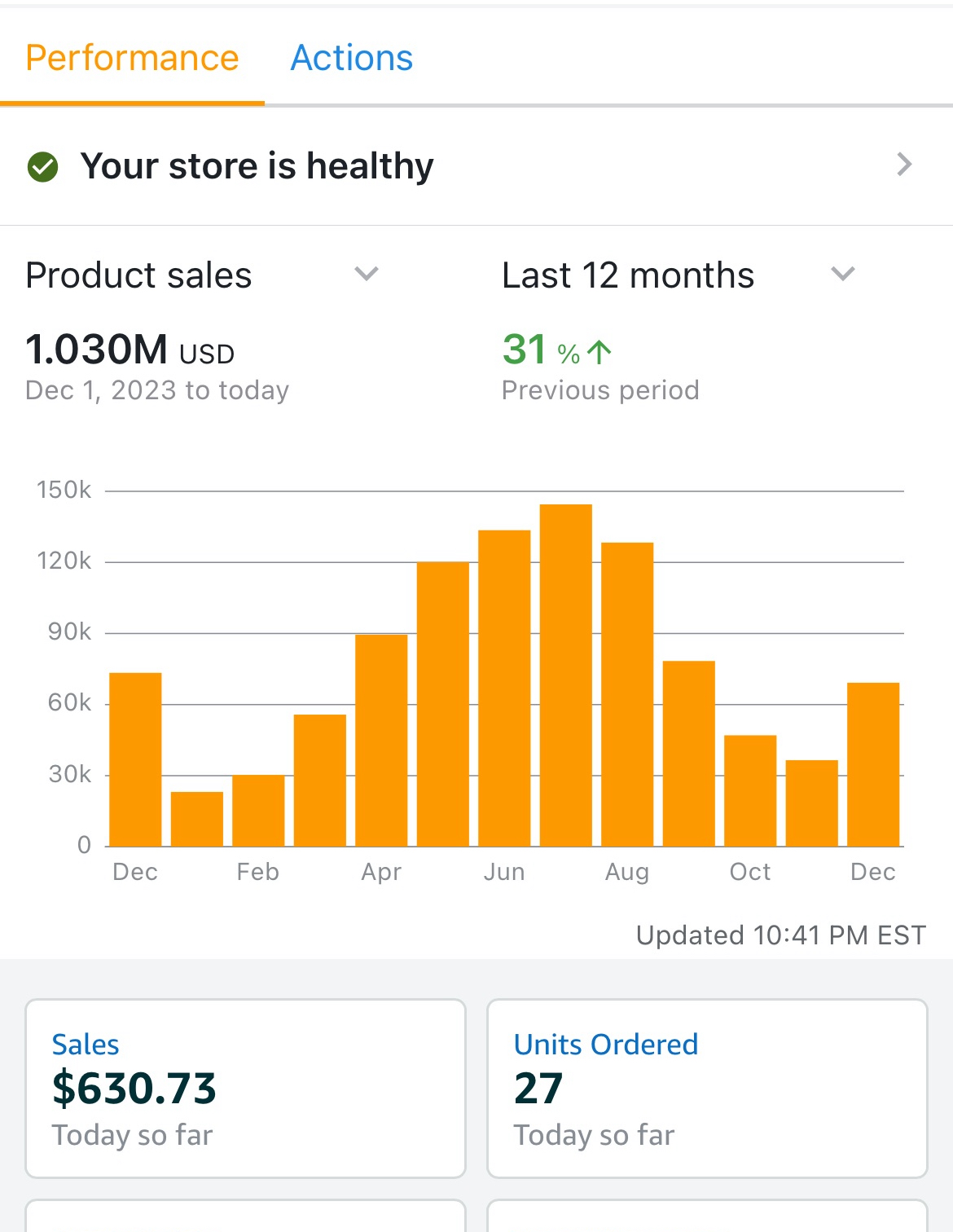Click the Last 12 months chevron icon
Image resolution: width=953 pixels, height=1232 pixels.
[x=843, y=274]
